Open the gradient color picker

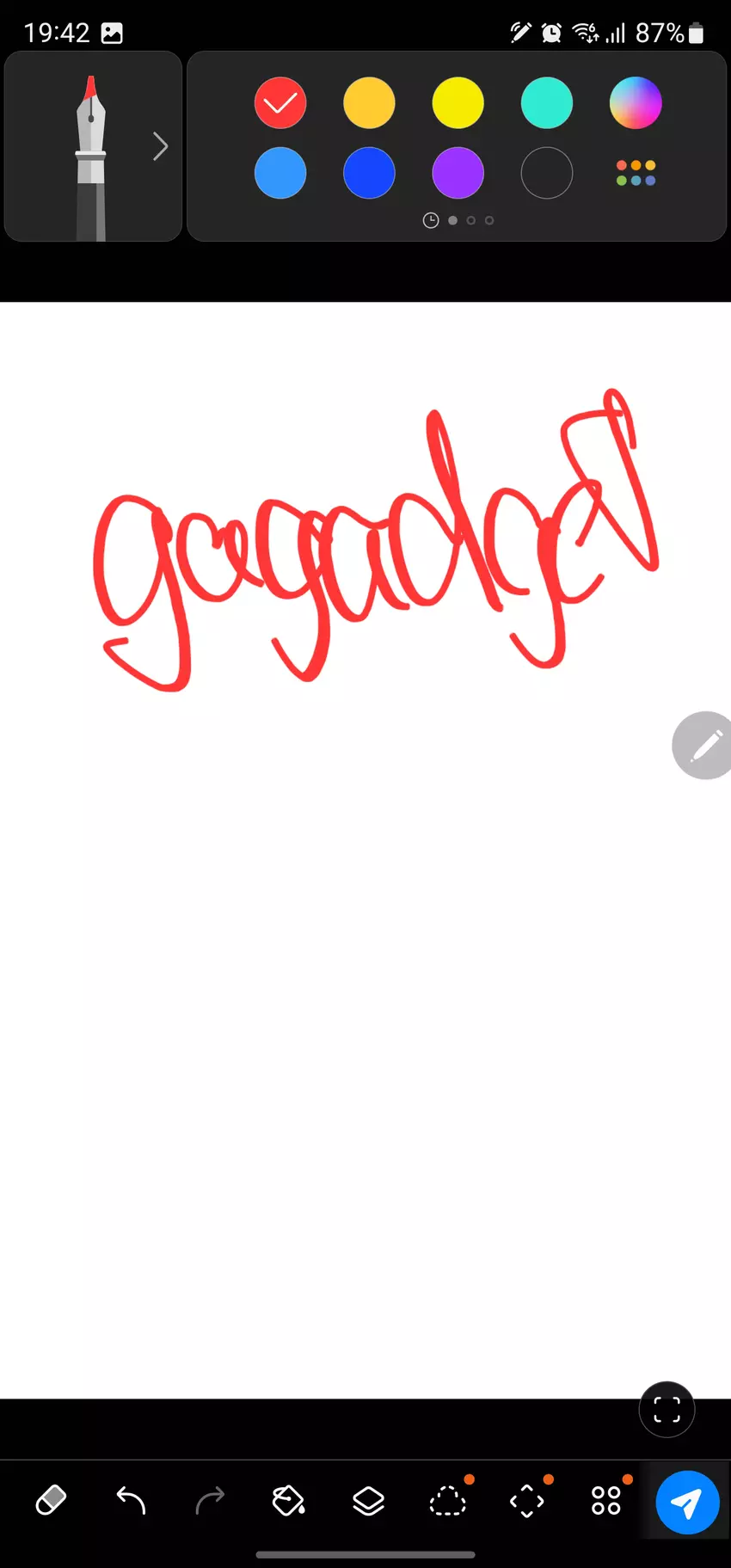[636, 103]
